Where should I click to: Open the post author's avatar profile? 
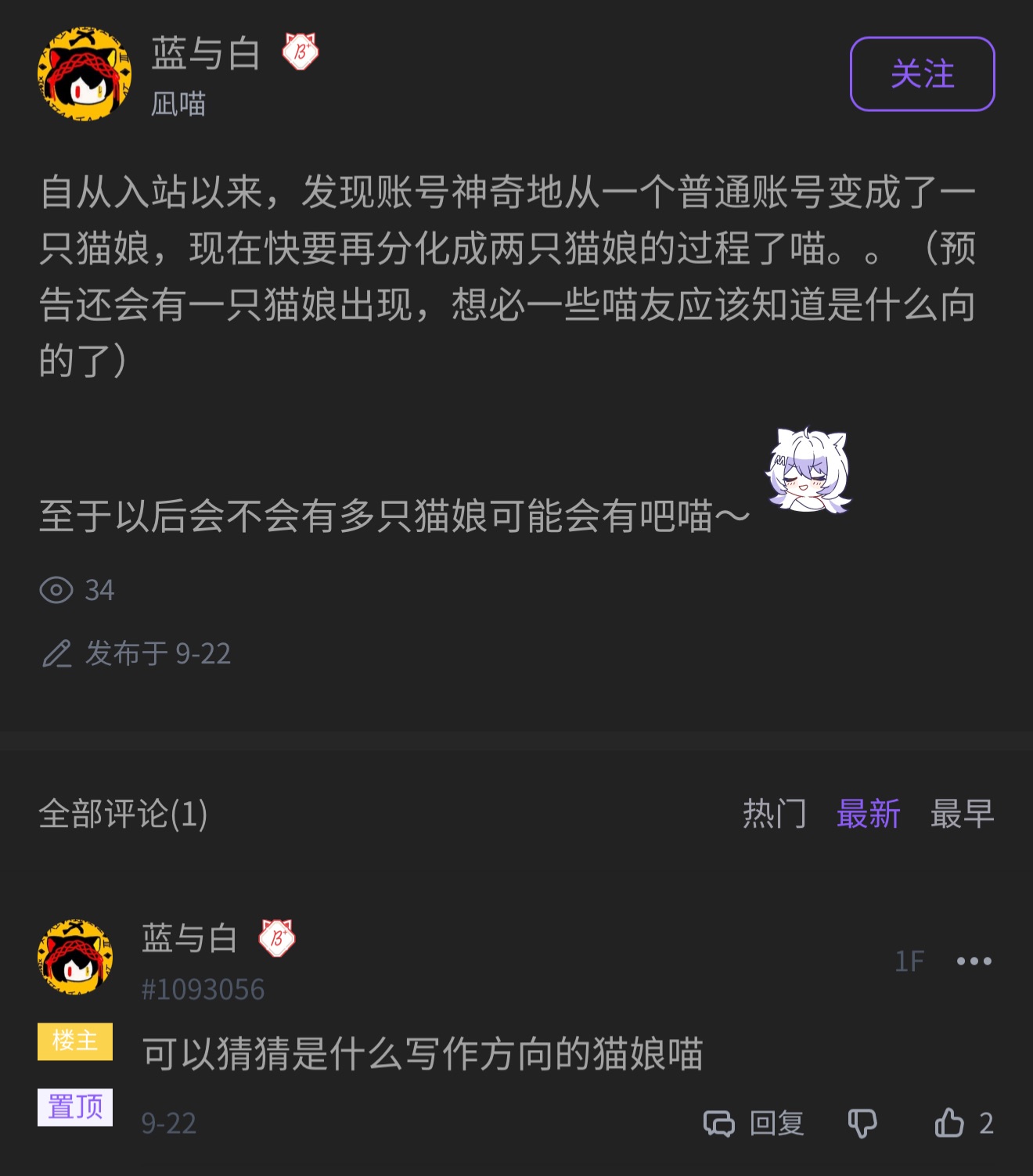pyautogui.click(x=85, y=74)
